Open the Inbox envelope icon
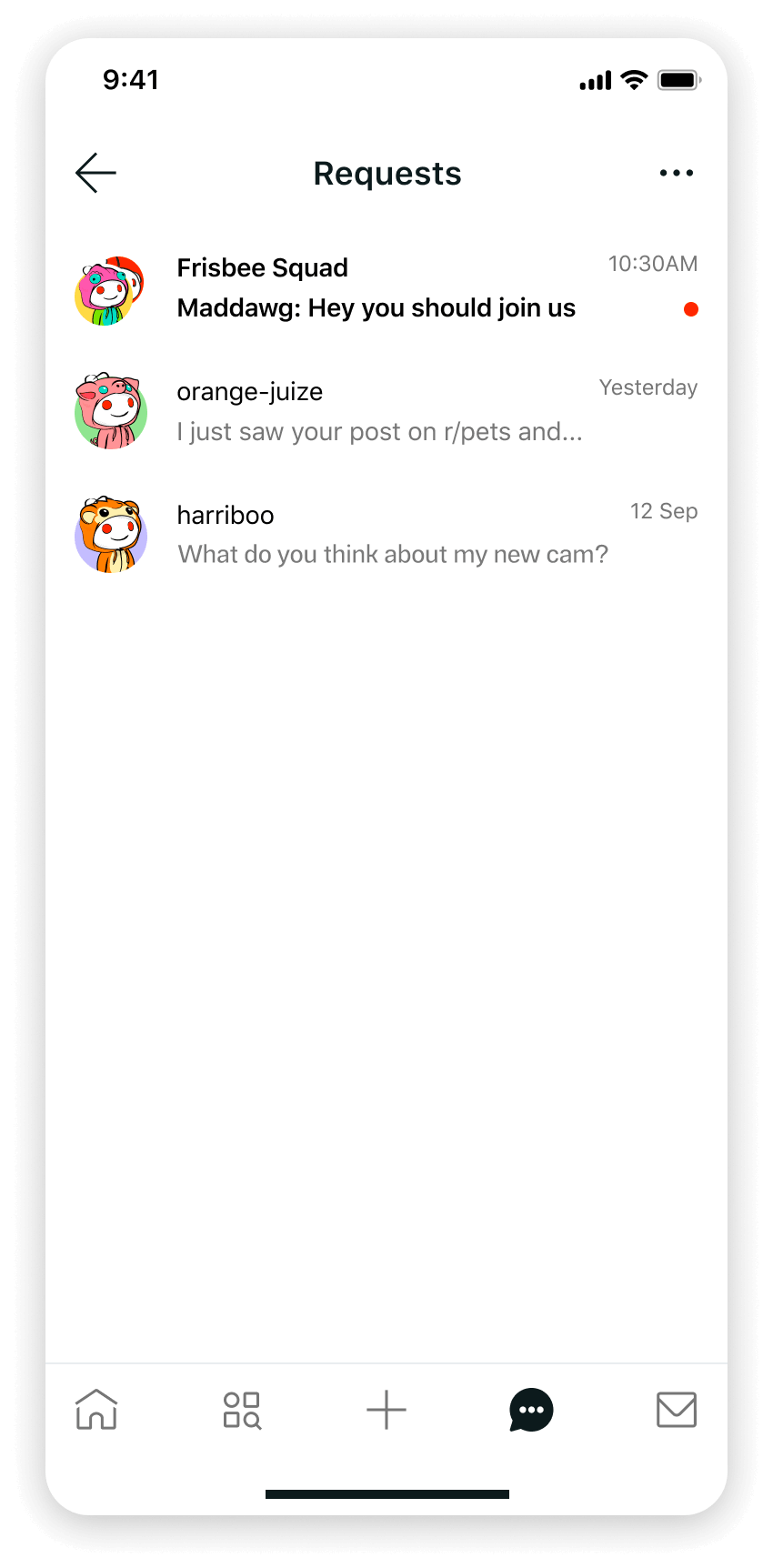Screen dimensions: 773x1568 677,1411
